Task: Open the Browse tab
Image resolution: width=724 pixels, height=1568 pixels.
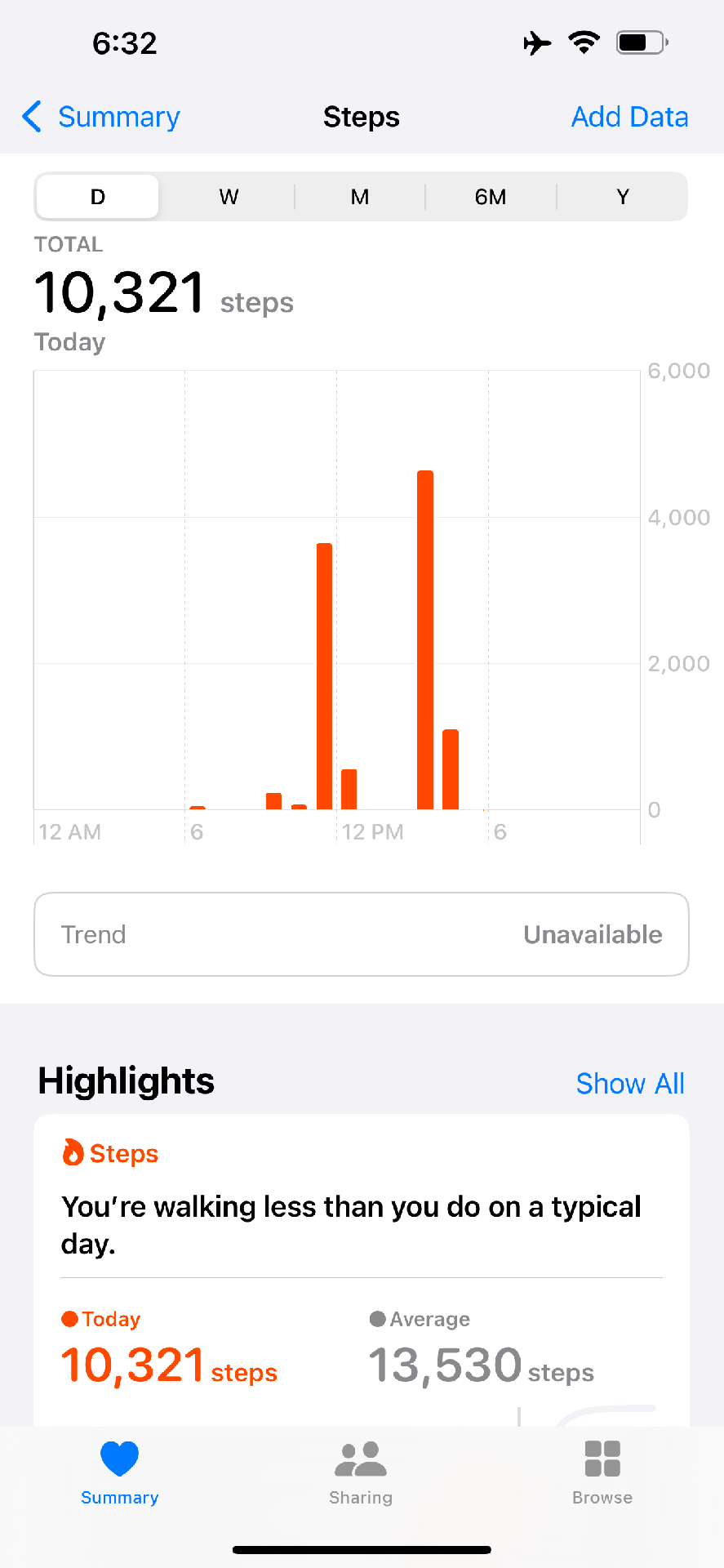Action: 602,1473
